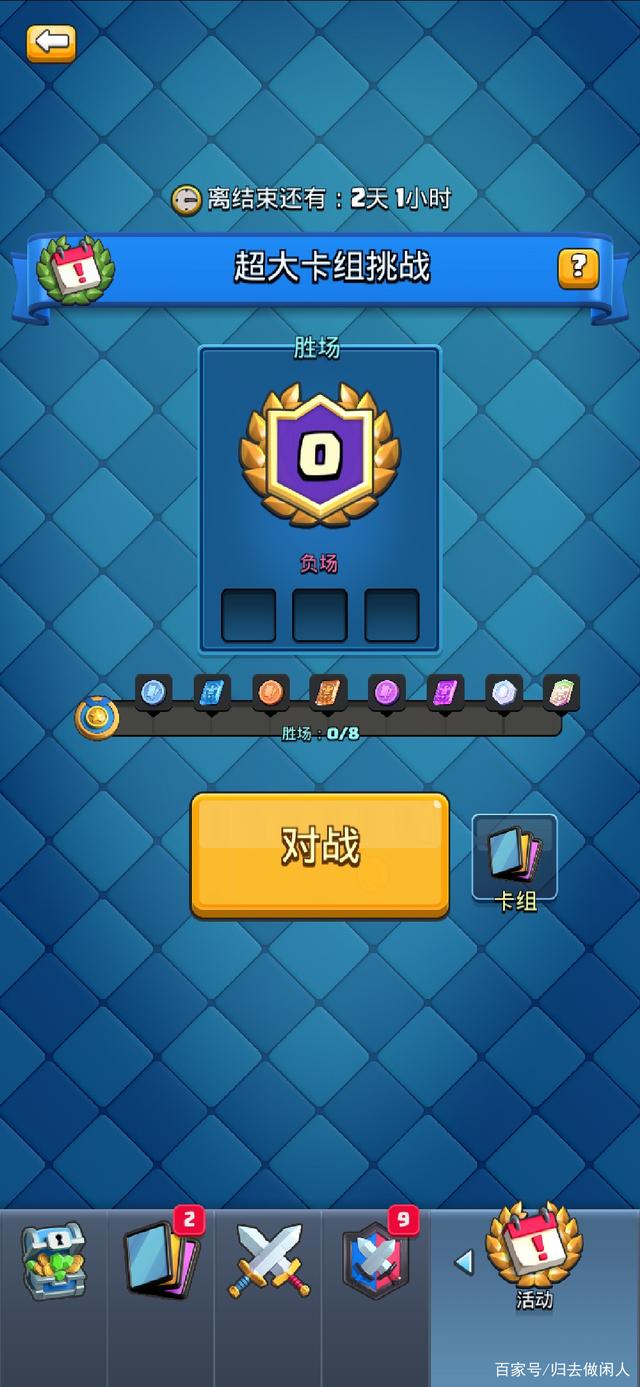
Task: Open the cards collection tab with badge 2
Action: (x=159, y=1262)
